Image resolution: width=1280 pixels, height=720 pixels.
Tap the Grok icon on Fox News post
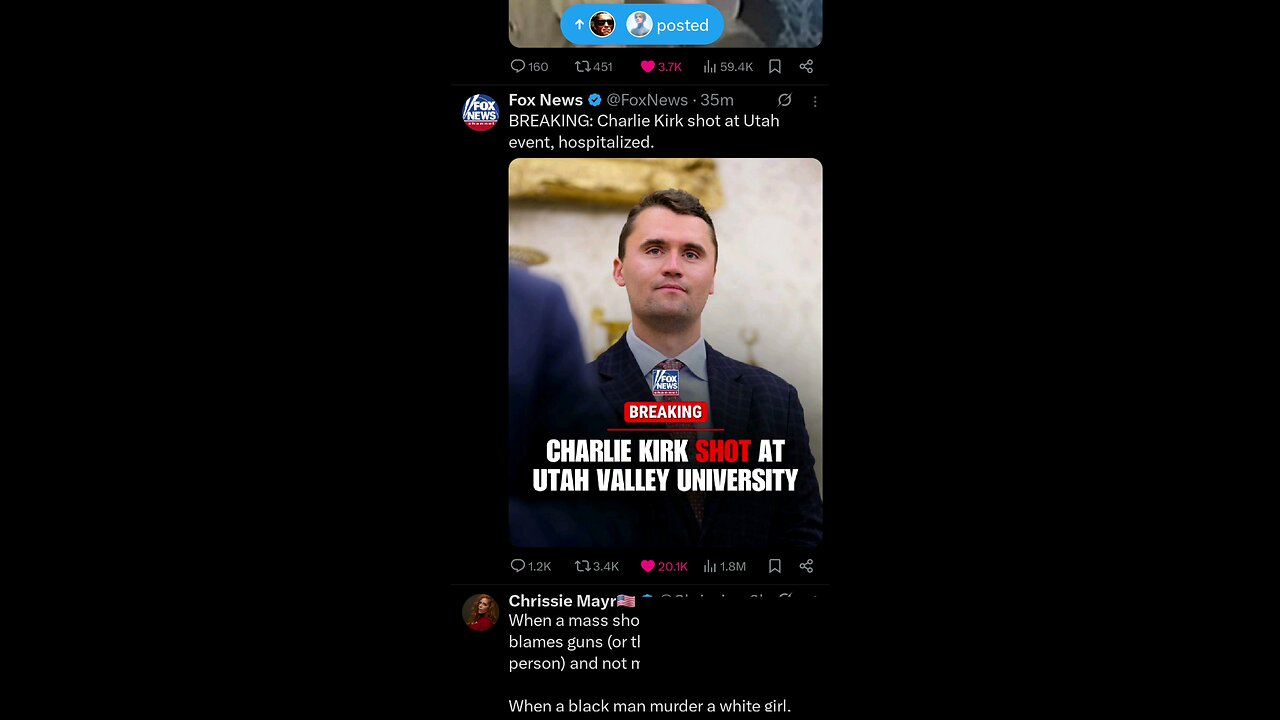[x=785, y=100]
